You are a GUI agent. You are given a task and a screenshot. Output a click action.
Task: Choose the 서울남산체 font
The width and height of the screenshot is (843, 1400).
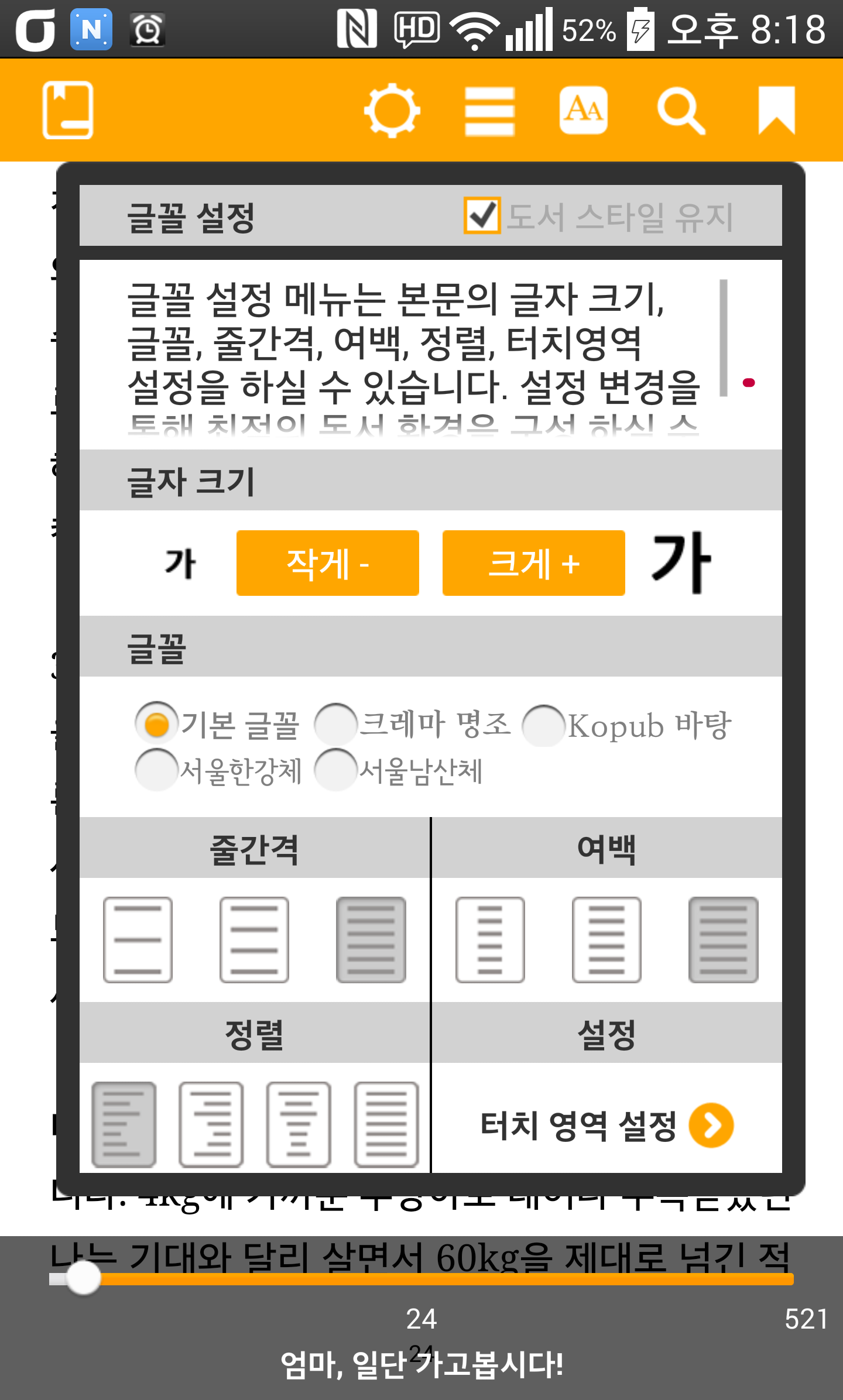[336, 770]
